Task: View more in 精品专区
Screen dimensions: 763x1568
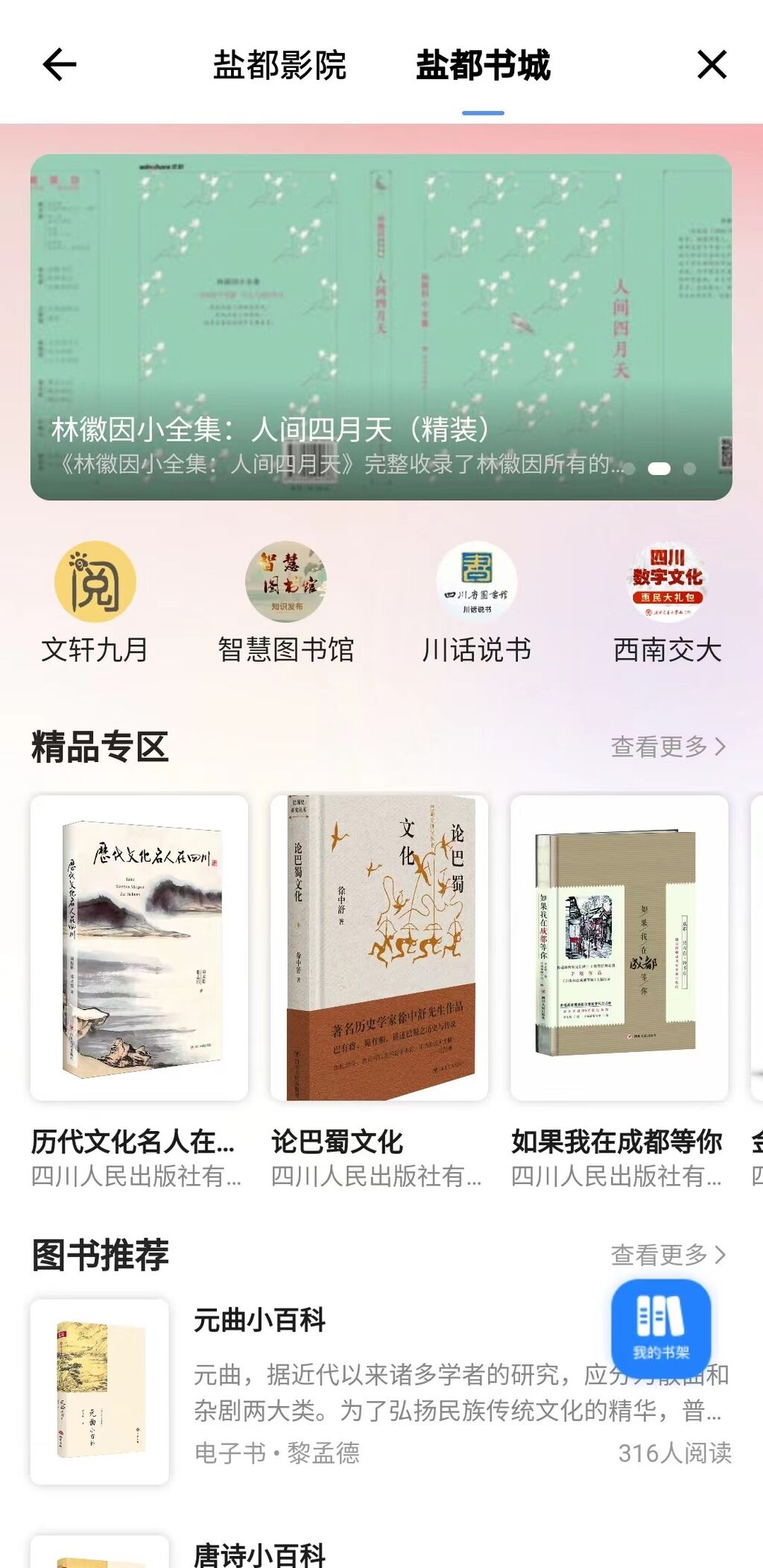Action: coord(668,746)
